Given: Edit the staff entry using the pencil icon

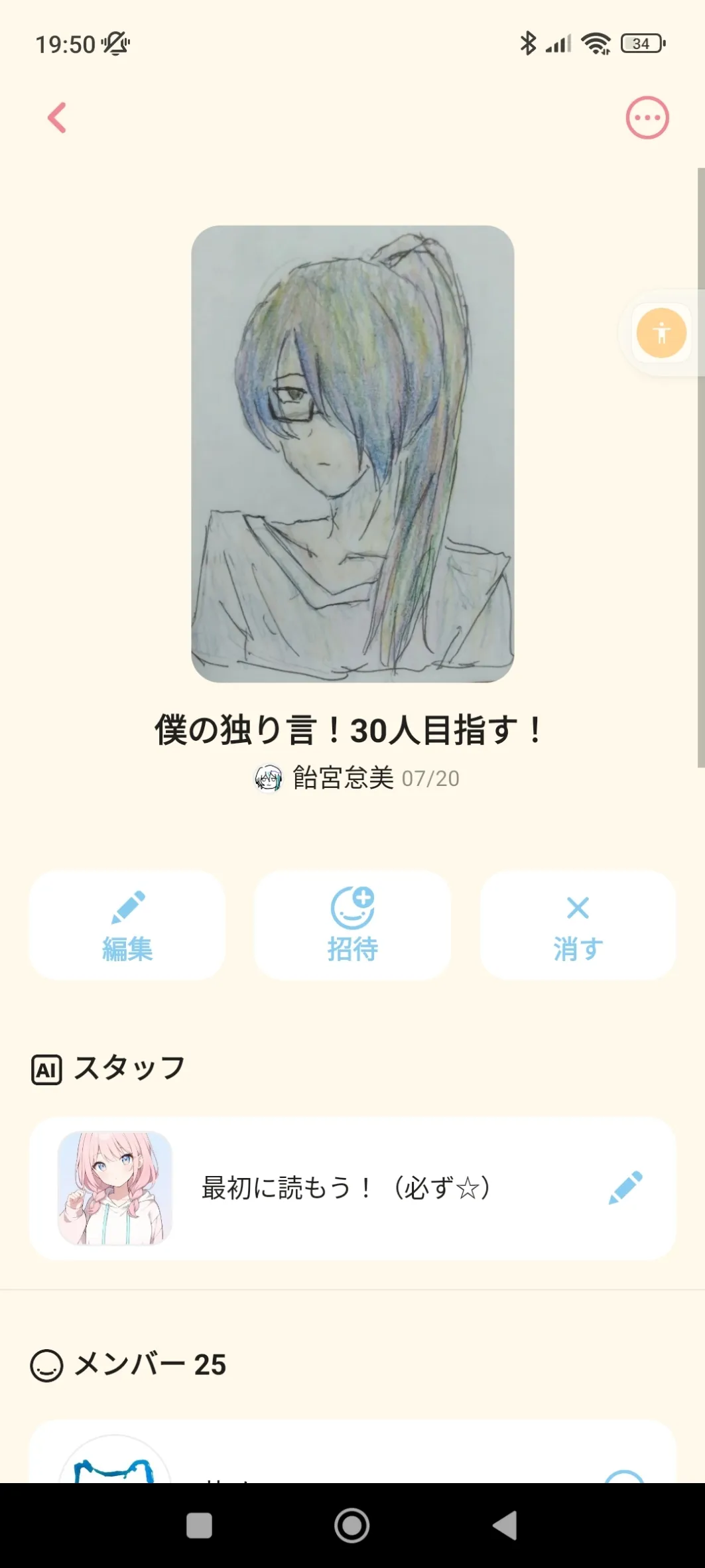Looking at the screenshot, I should (x=625, y=1187).
